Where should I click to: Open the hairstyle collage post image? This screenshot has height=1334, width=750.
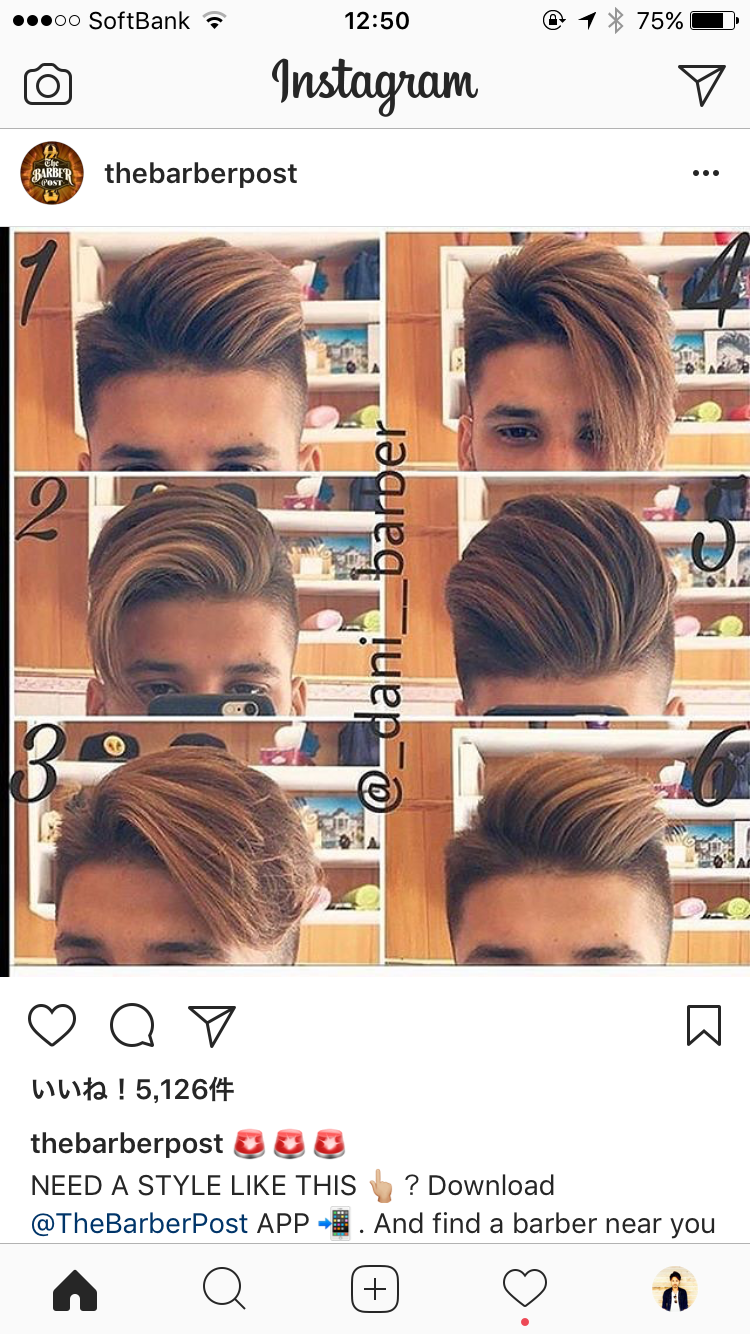click(378, 600)
